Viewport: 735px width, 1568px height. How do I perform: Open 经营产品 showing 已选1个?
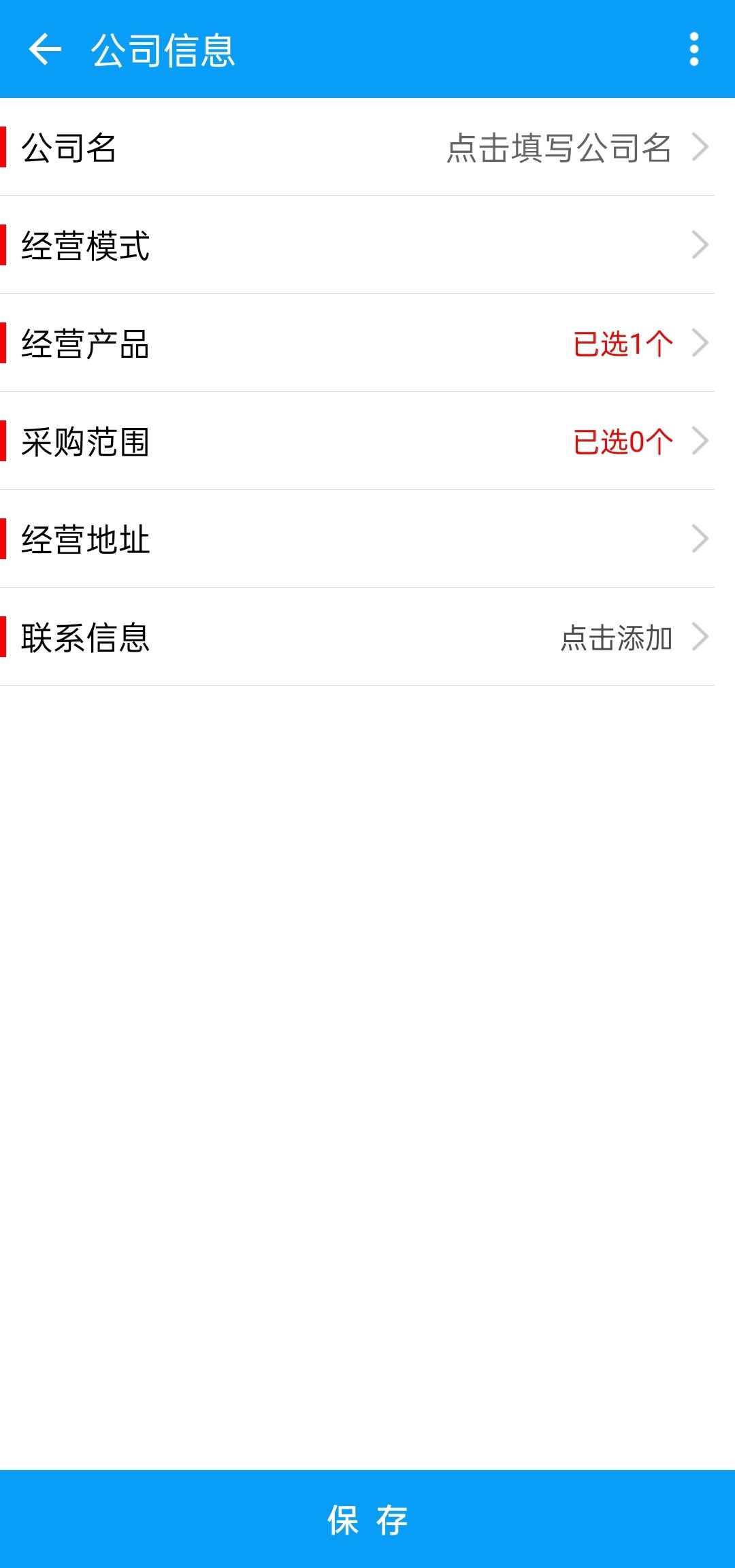pyautogui.click(x=367, y=344)
